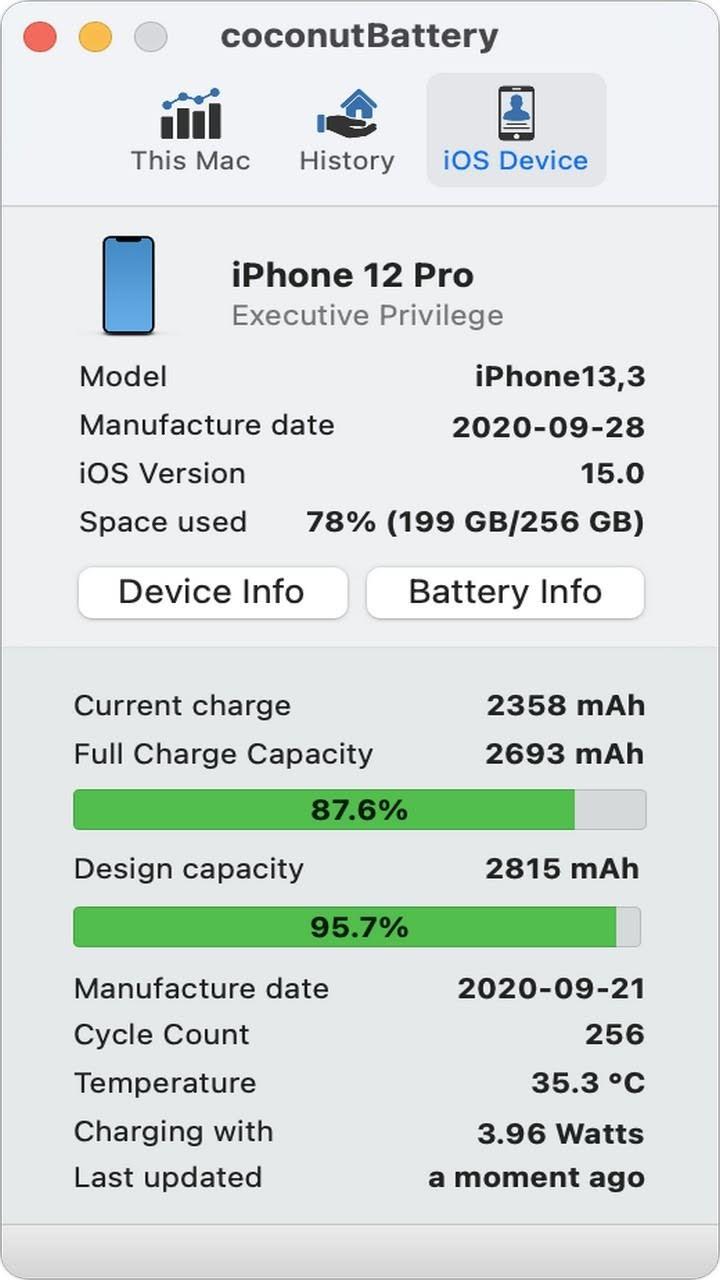Select the iOS Device tab
The width and height of the screenshot is (720, 1280).
(516, 130)
